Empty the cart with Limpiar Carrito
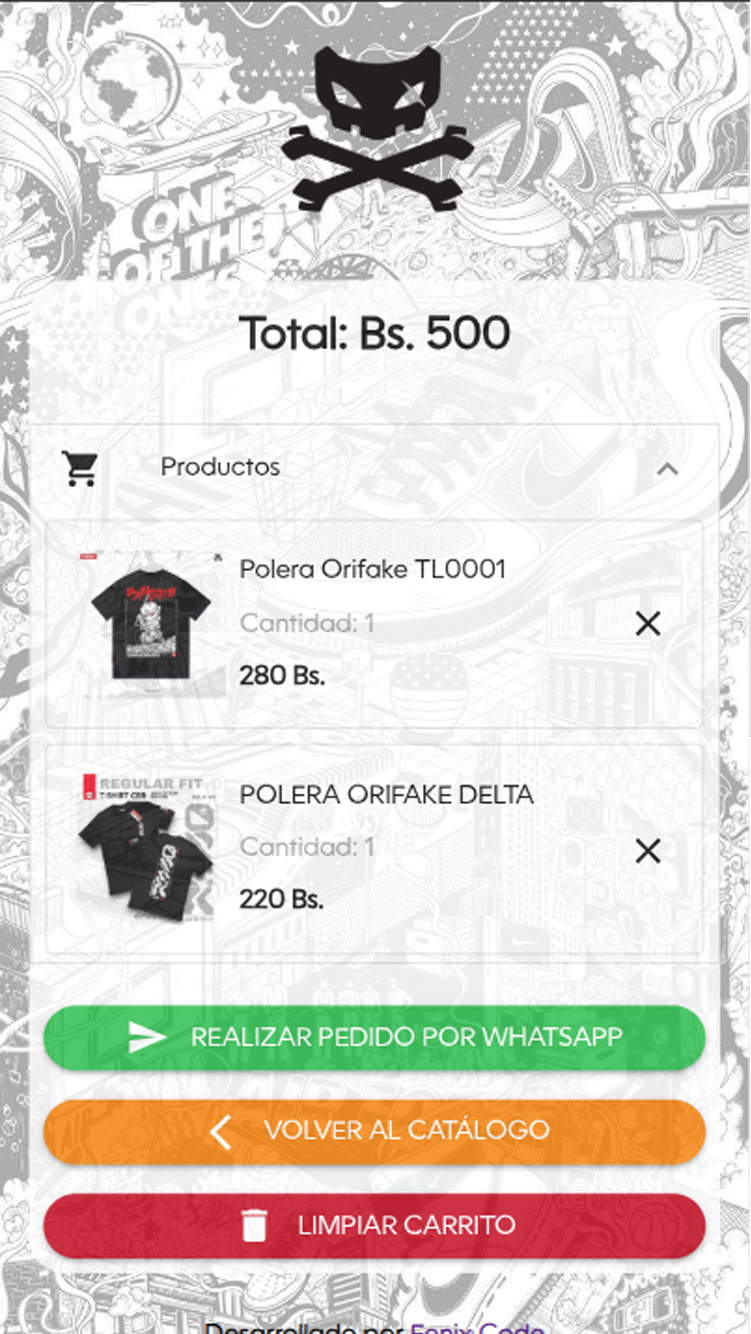 tap(375, 1225)
